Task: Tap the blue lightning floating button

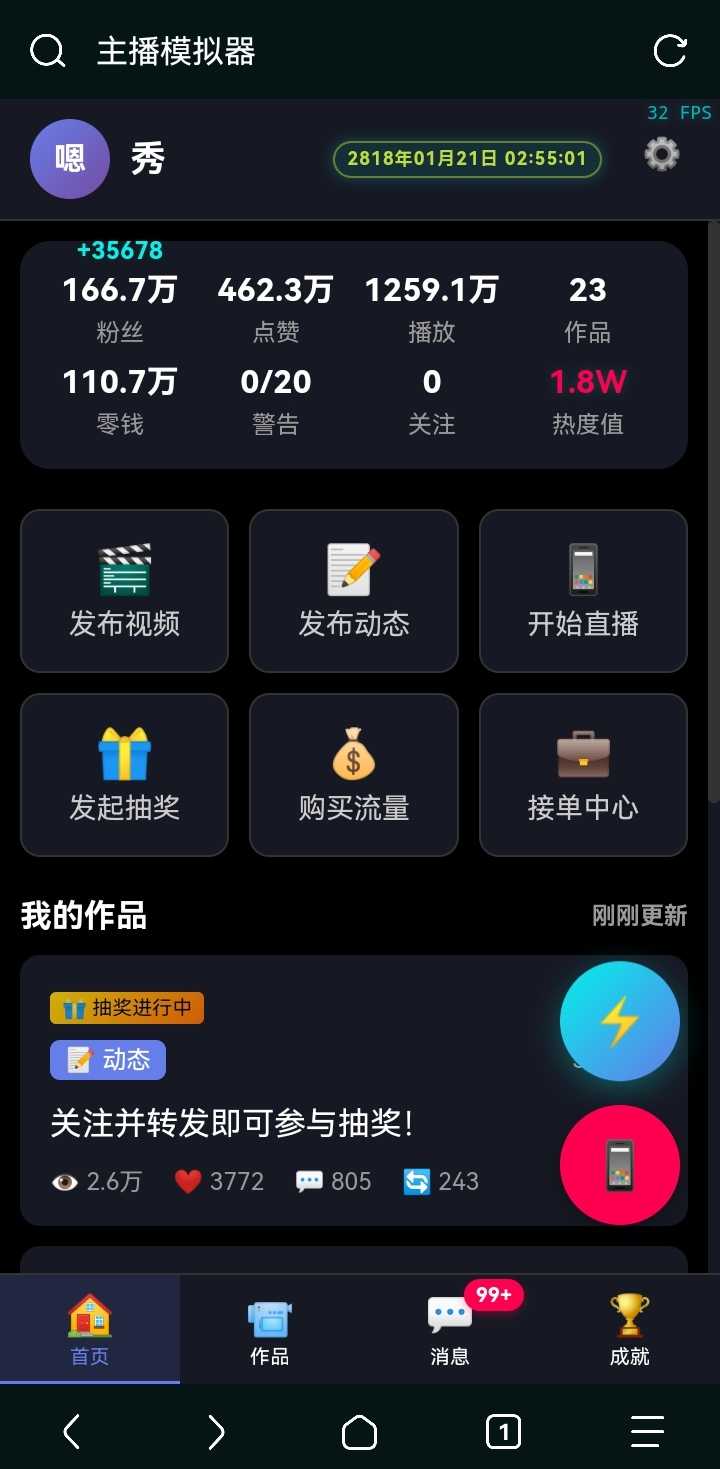Action: click(x=619, y=1021)
